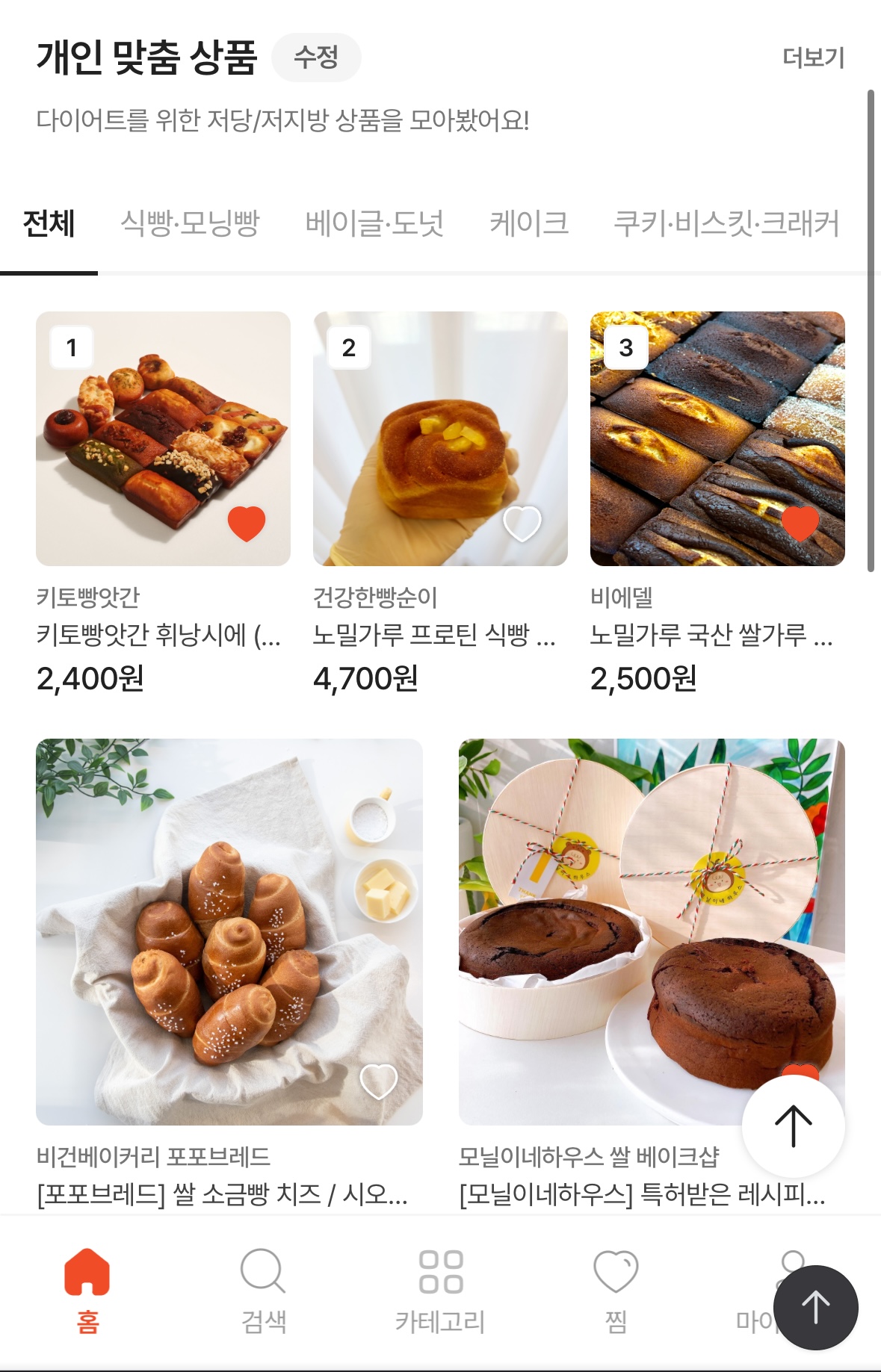The image size is (881, 1372).
Task: Open the 카테고리 navigation tab
Action: click(440, 1290)
